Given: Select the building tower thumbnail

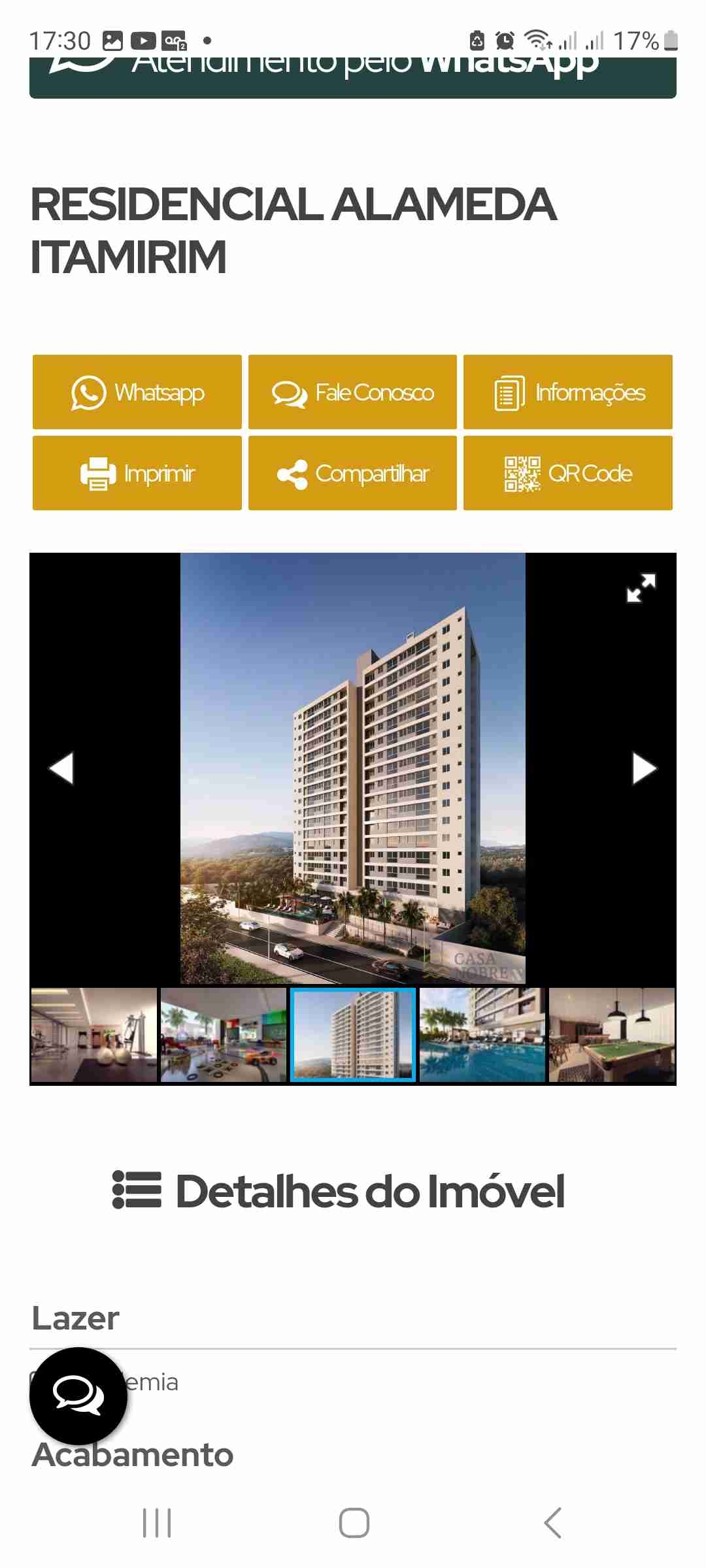Looking at the screenshot, I should [353, 1035].
